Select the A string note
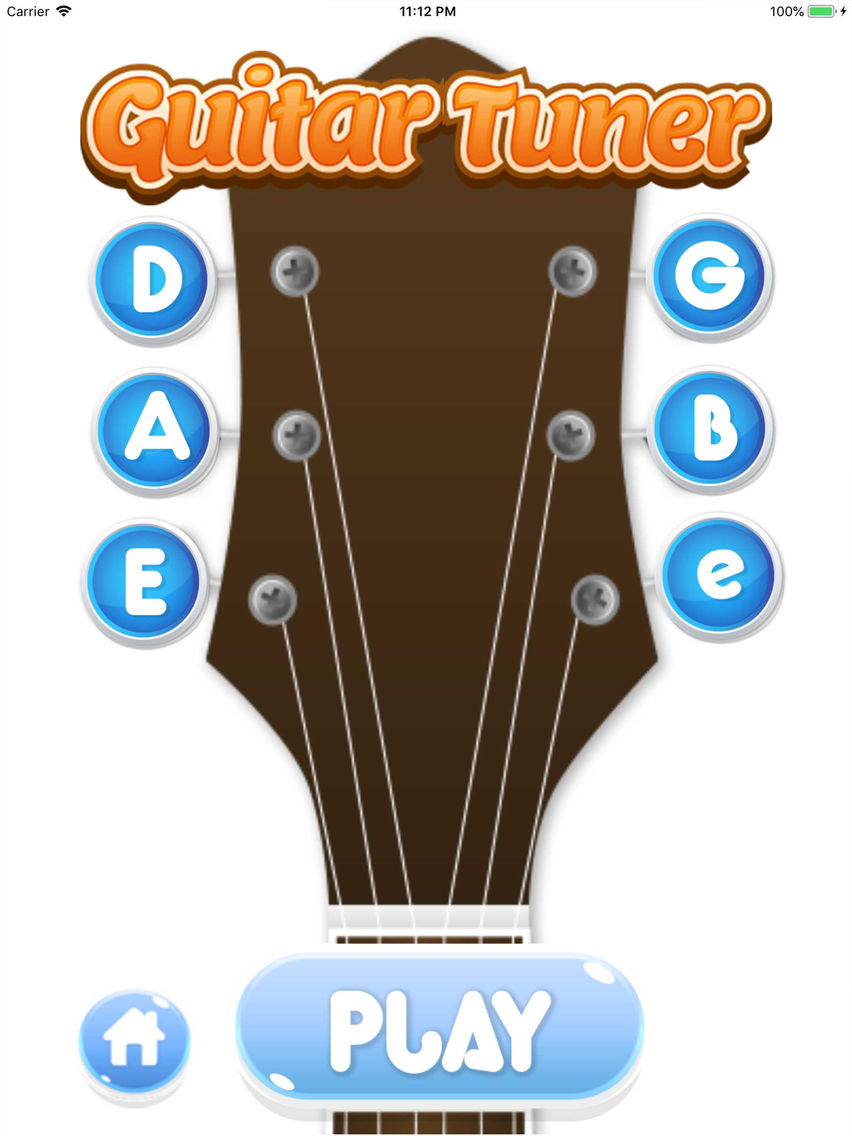852x1136 pixels. pyautogui.click(x=155, y=430)
